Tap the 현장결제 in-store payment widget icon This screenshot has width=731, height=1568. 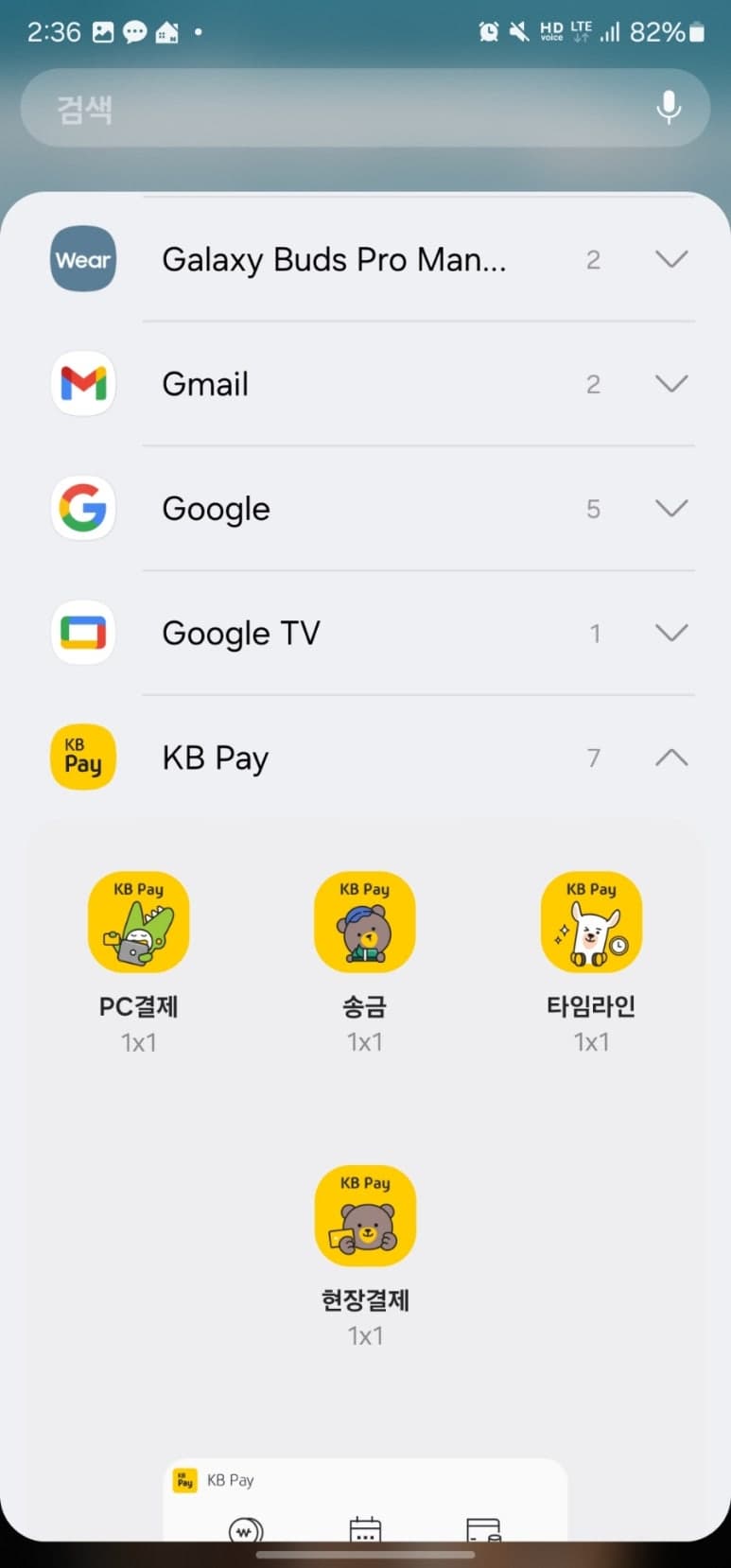pyautogui.click(x=365, y=1216)
